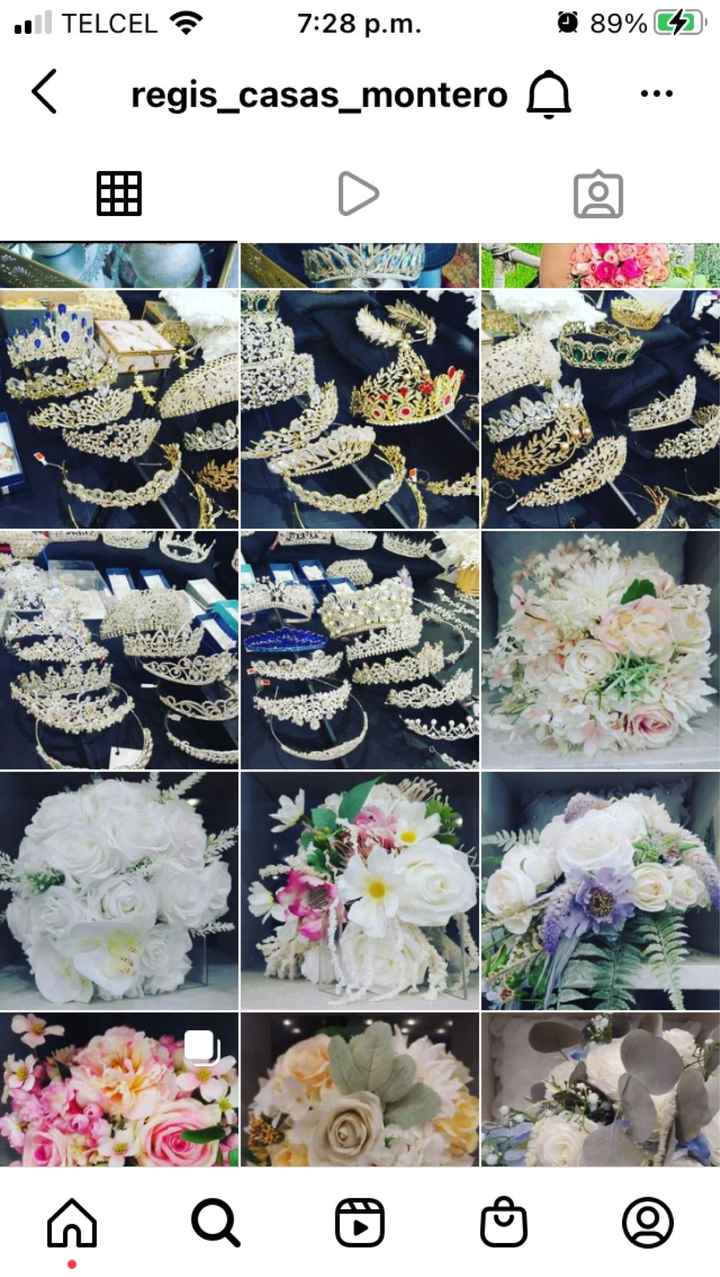The width and height of the screenshot is (720, 1277).
Task: Open the Search and explore tab
Action: coord(215,1222)
